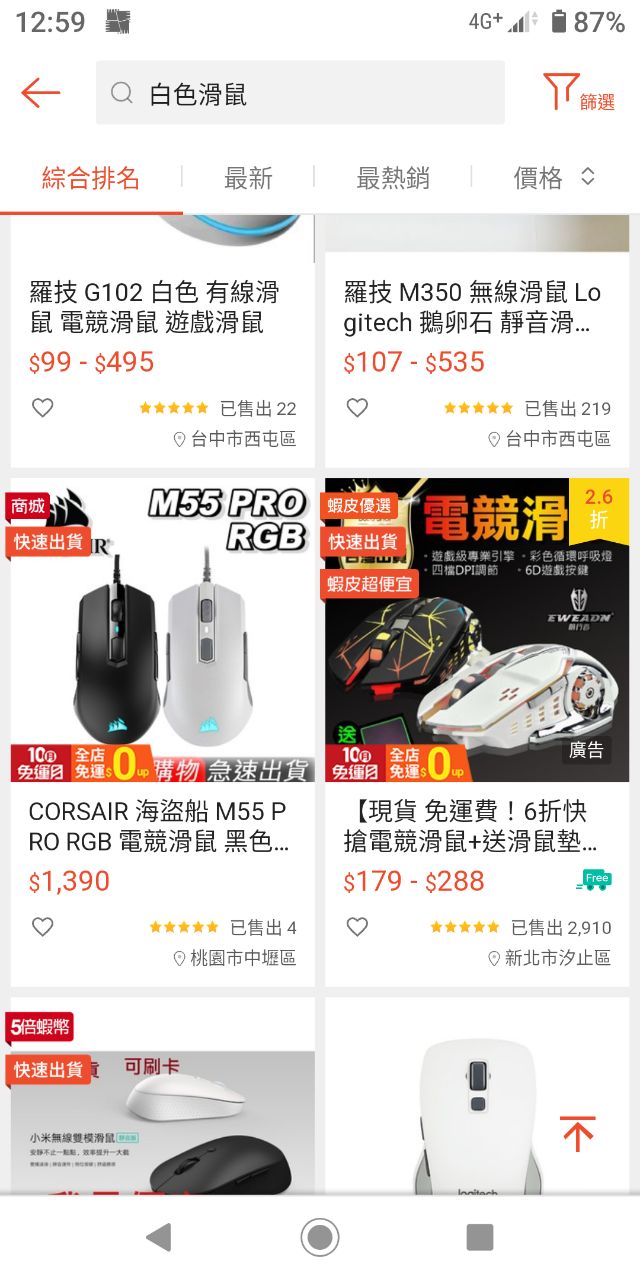
Task: View the 羅技 M350 無線滑鼠 listing
Action: click(x=472, y=308)
